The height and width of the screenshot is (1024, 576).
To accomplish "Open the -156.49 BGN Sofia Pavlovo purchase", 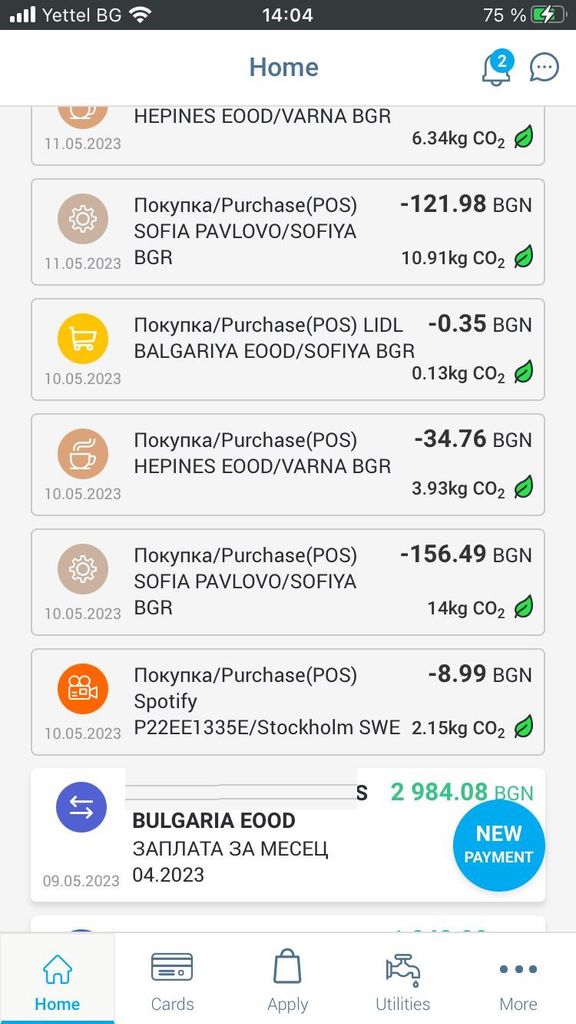I will pos(288,582).
